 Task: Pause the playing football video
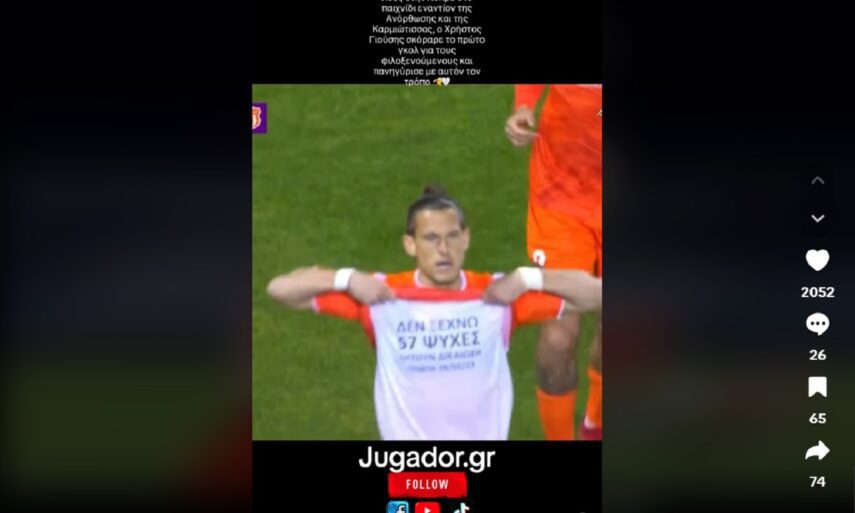(427, 260)
